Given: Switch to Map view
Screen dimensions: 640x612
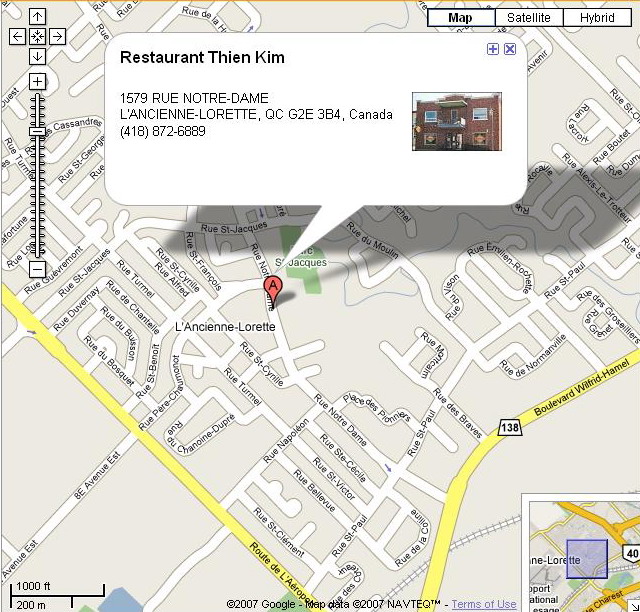Looking at the screenshot, I should click(x=460, y=18).
